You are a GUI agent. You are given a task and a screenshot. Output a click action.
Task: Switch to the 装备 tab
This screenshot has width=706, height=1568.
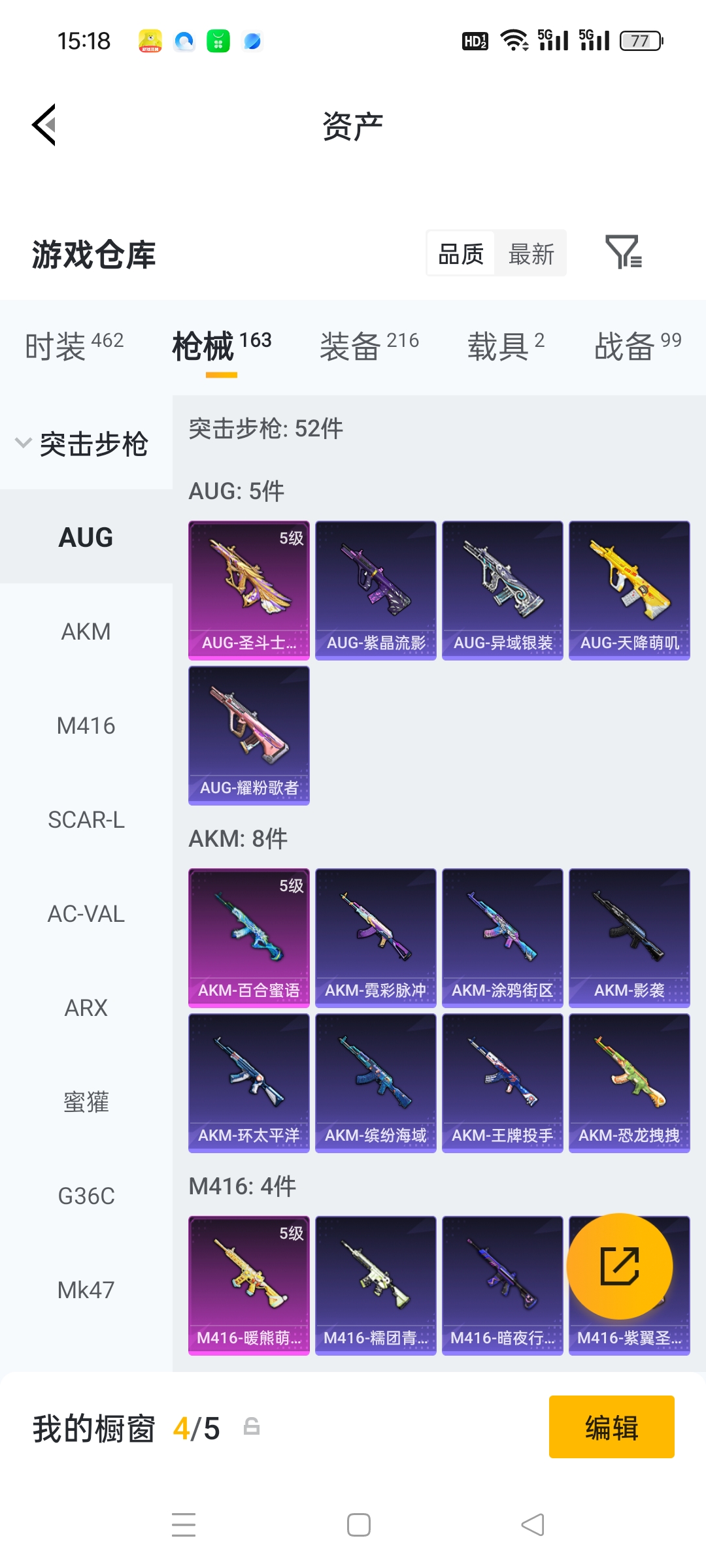pyautogui.click(x=369, y=345)
